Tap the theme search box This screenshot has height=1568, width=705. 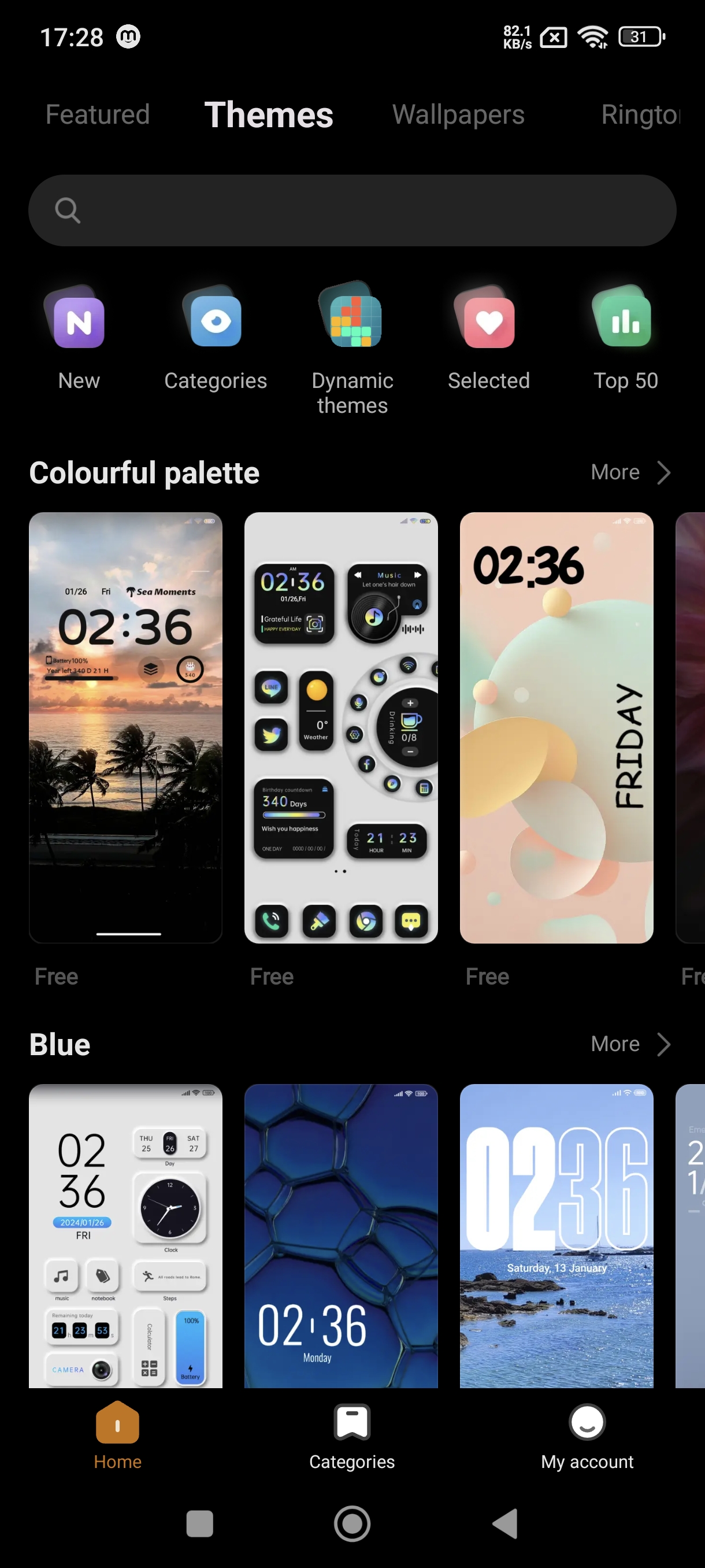click(352, 210)
